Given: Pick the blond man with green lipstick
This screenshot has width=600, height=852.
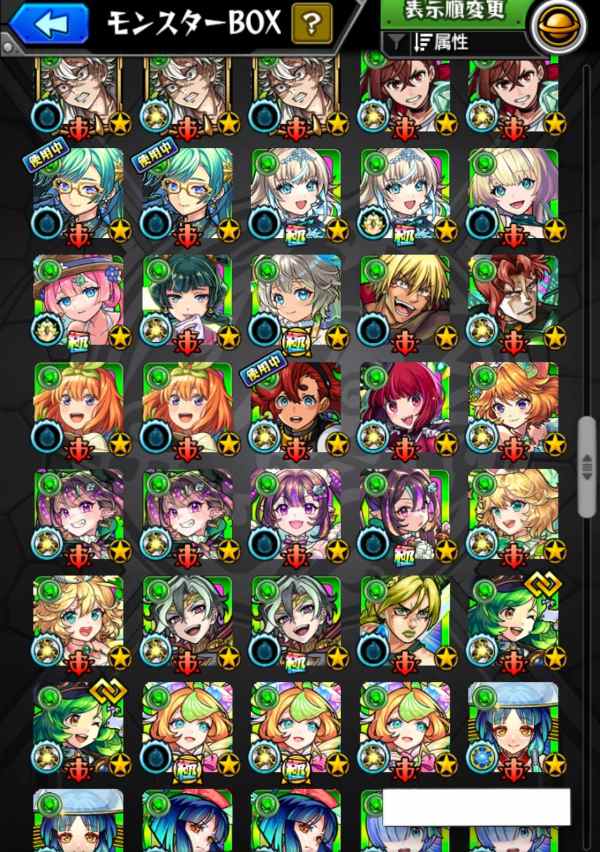Looking at the screenshot, I should (x=404, y=622).
